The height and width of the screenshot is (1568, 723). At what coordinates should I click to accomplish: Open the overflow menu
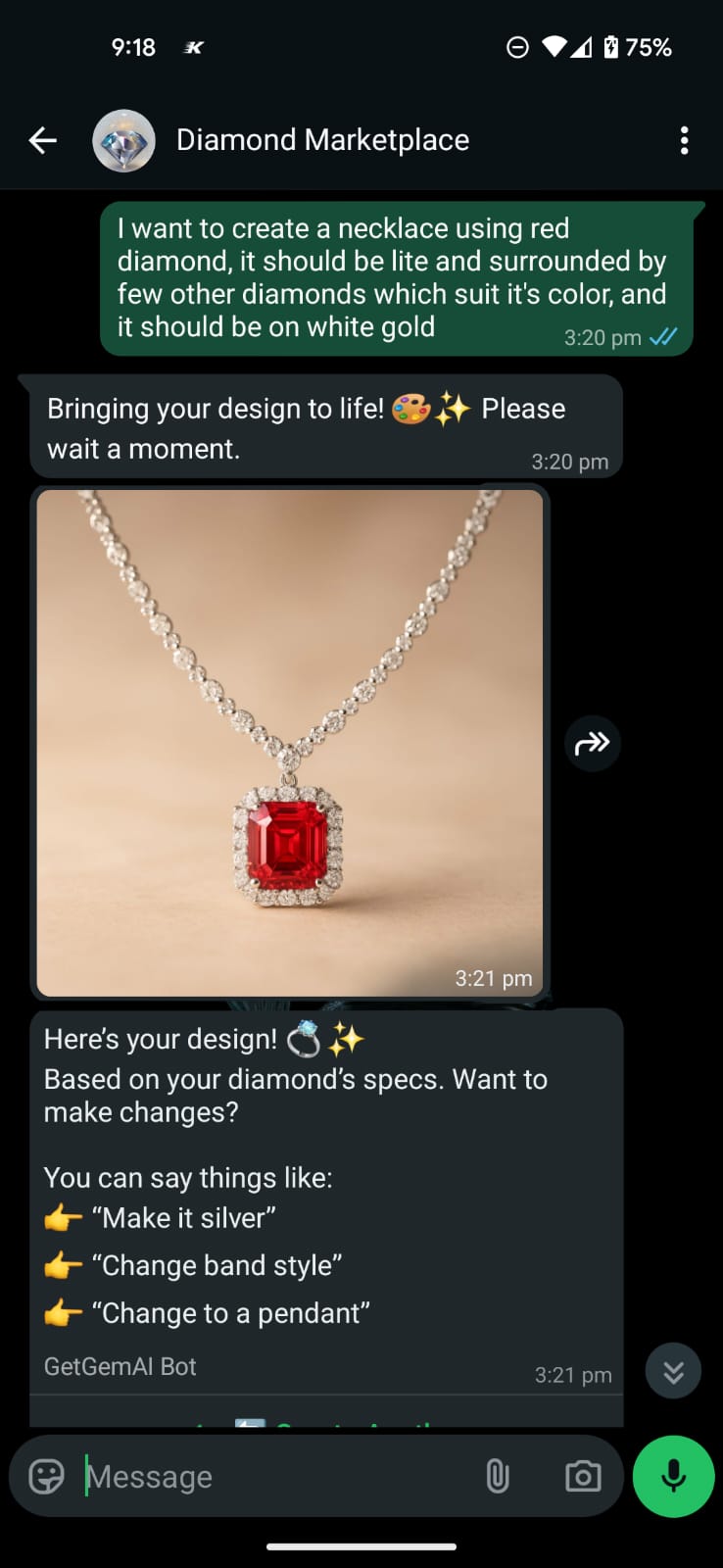684,141
